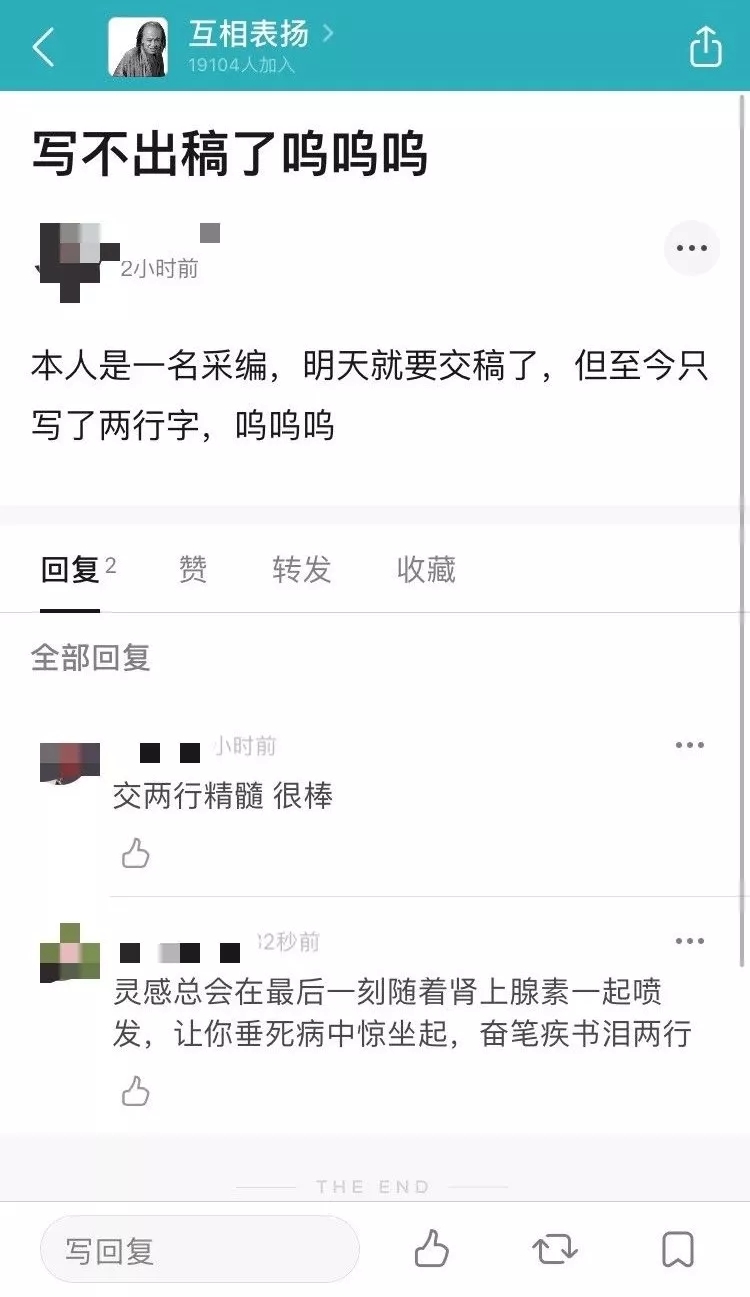The width and height of the screenshot is (750, 1297).
Task: Switch to the 收藏 tab
Action: coord(426,570)
